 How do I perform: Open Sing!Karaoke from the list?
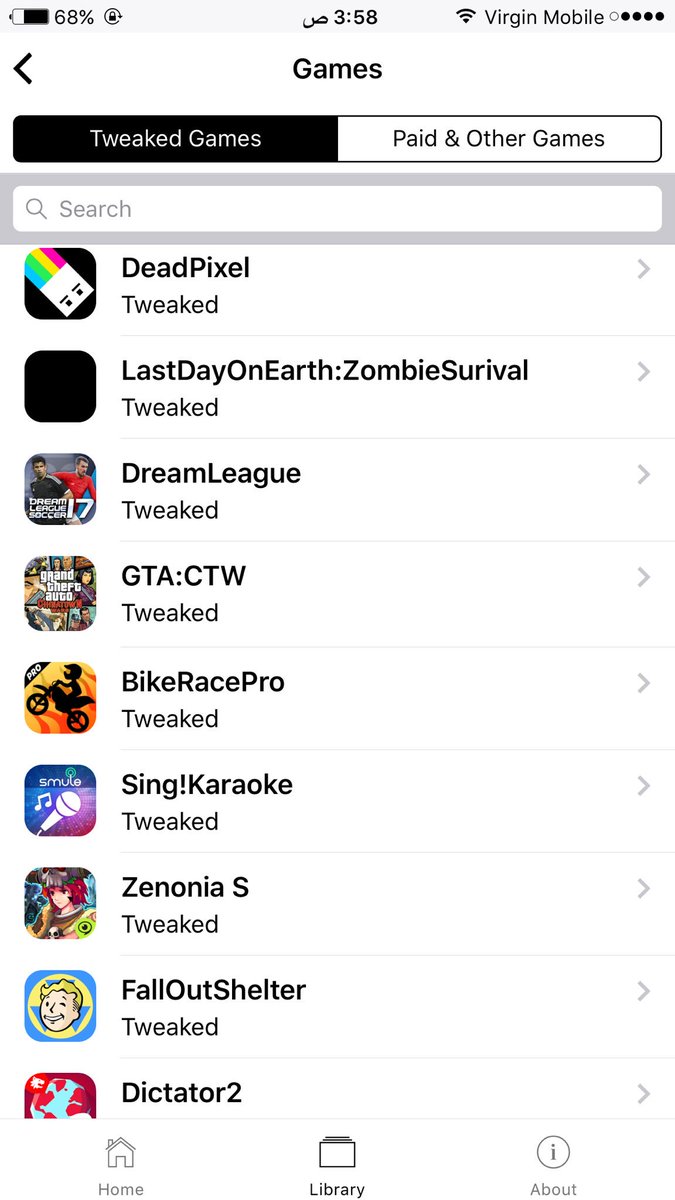pyautogui.click(x=337, y=801)
